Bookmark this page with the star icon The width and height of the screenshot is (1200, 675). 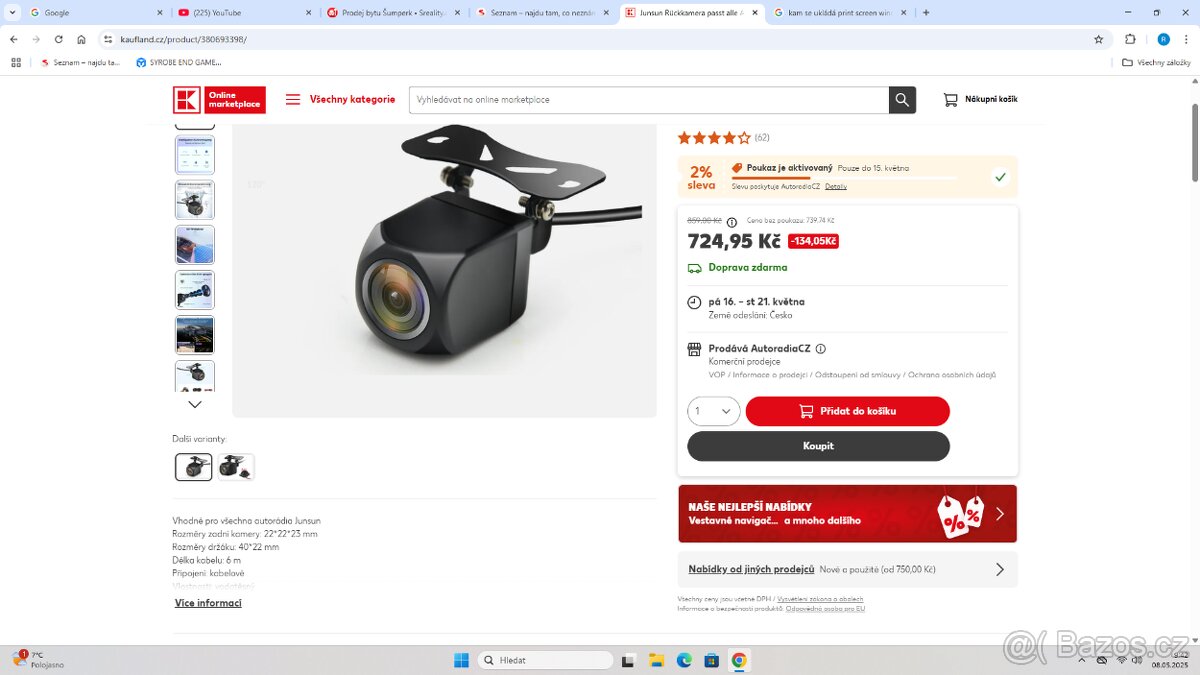1098,39
